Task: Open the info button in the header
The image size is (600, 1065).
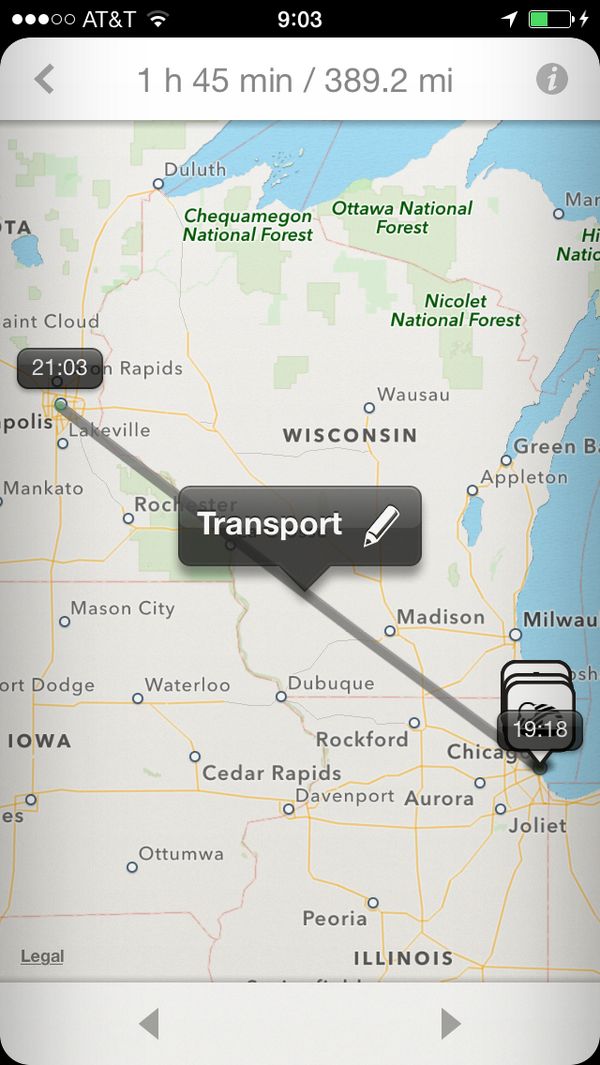Action: [x=552, y=79]
